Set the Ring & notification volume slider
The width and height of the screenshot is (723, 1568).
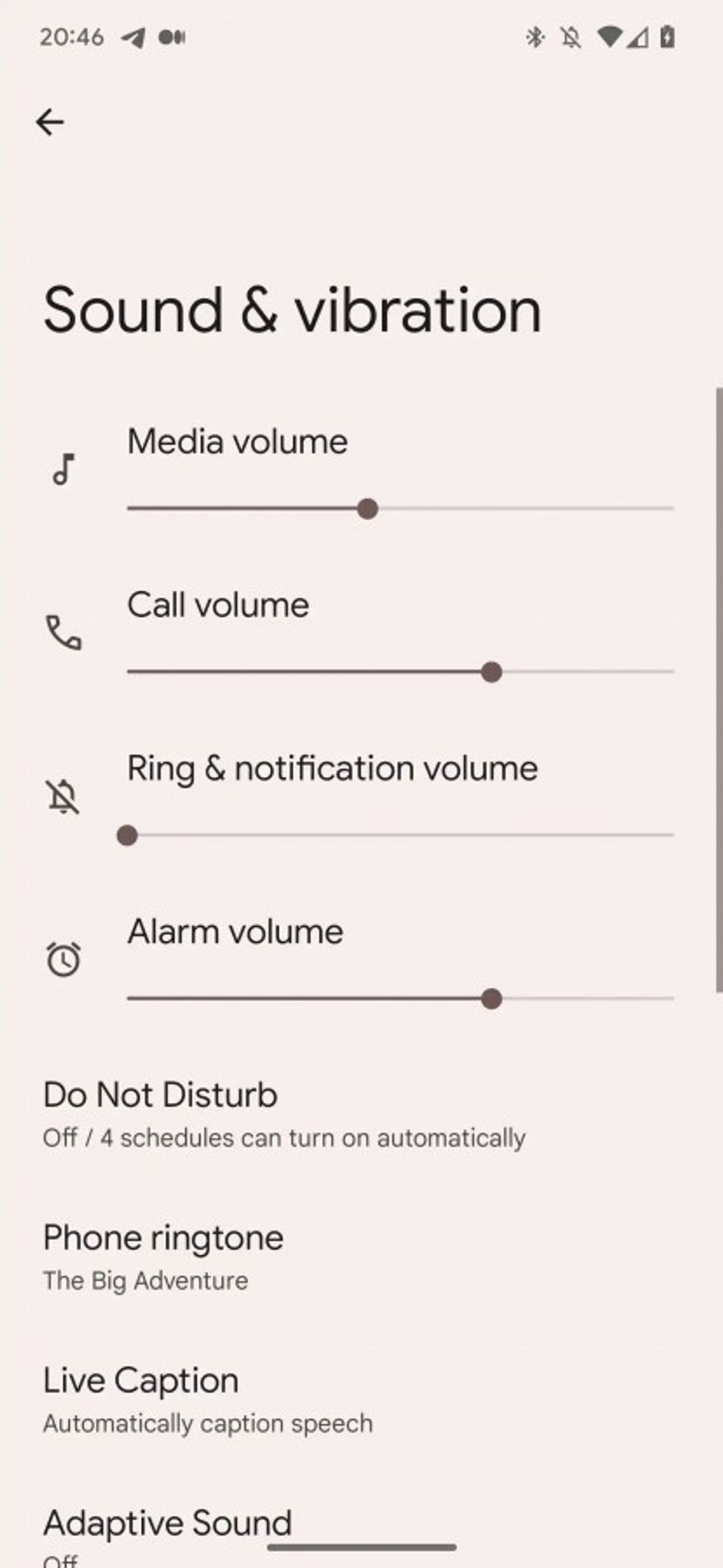coord(128,835)
